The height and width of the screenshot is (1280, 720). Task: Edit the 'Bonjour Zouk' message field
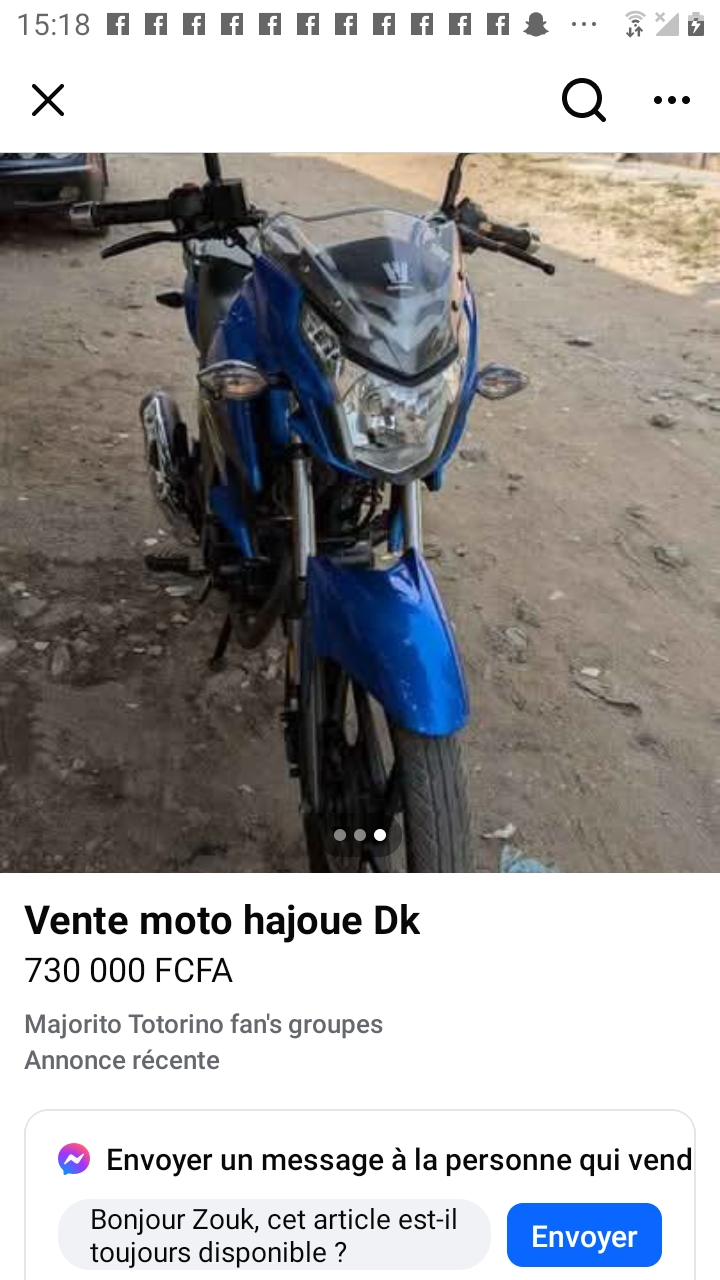[x=274, y=1236]
